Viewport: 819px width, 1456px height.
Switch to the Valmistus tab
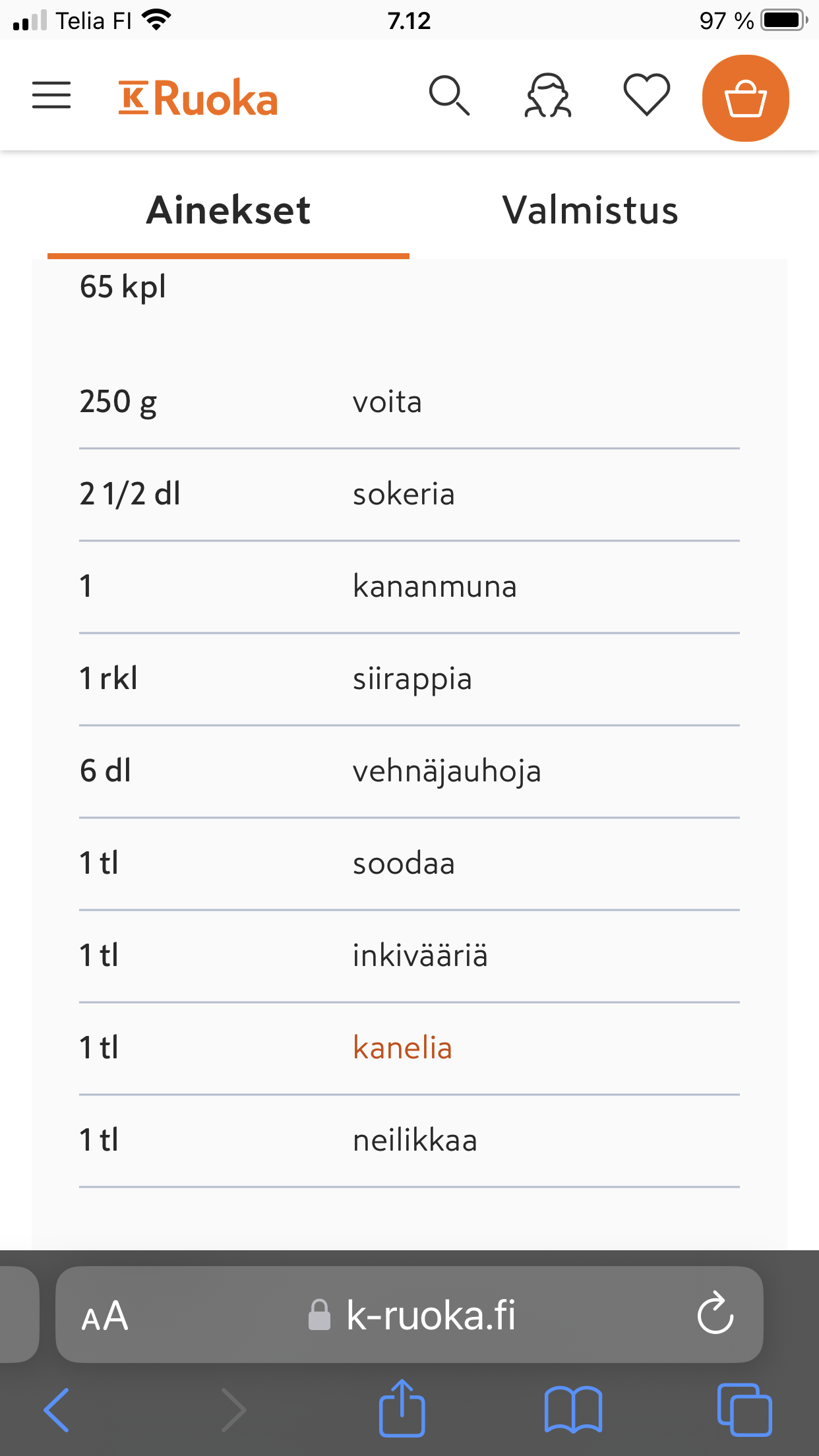[x=590, y=211]
